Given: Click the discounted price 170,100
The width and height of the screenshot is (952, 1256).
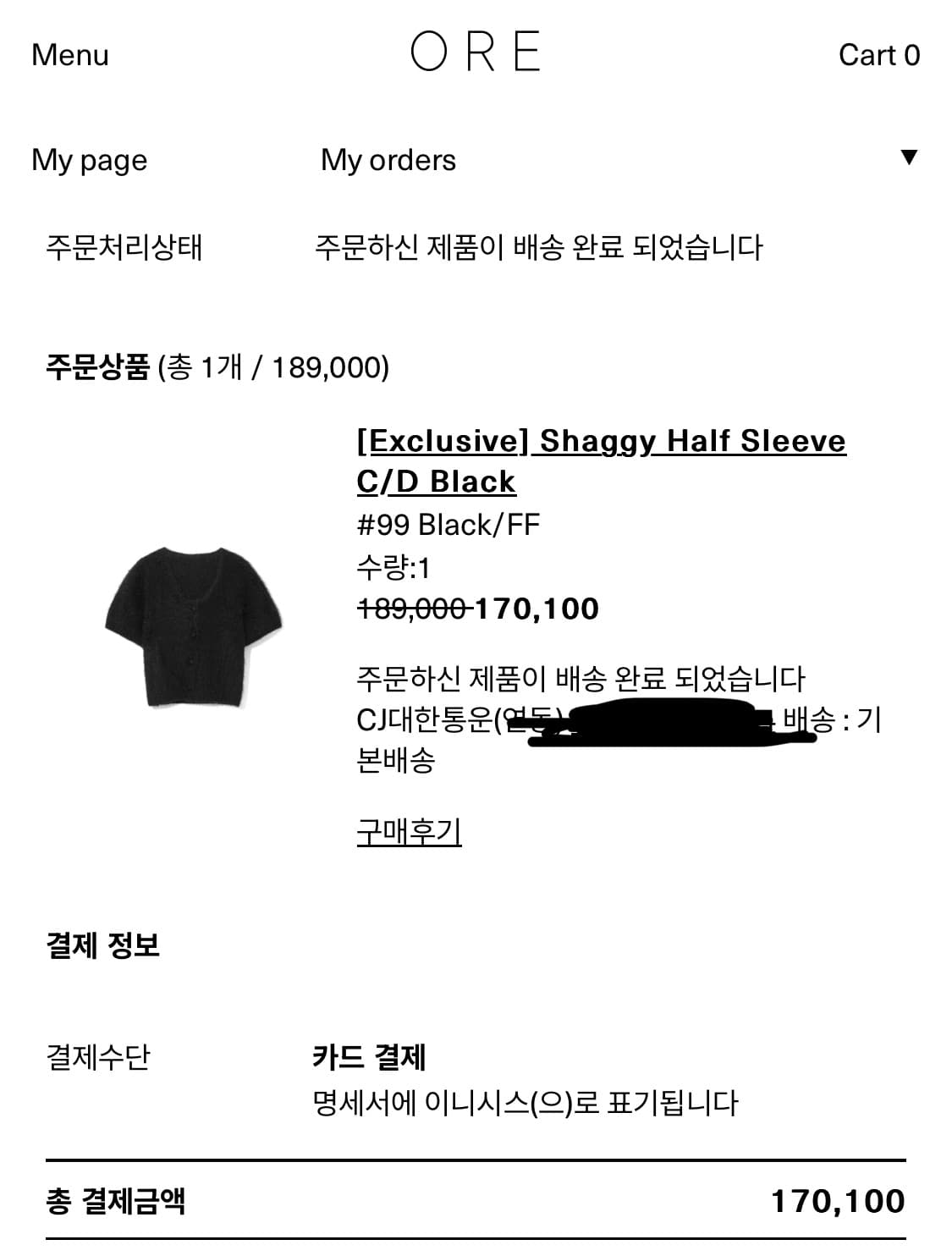Looking at the screenshot, I should pyautogui.click(x=538, y=606).
